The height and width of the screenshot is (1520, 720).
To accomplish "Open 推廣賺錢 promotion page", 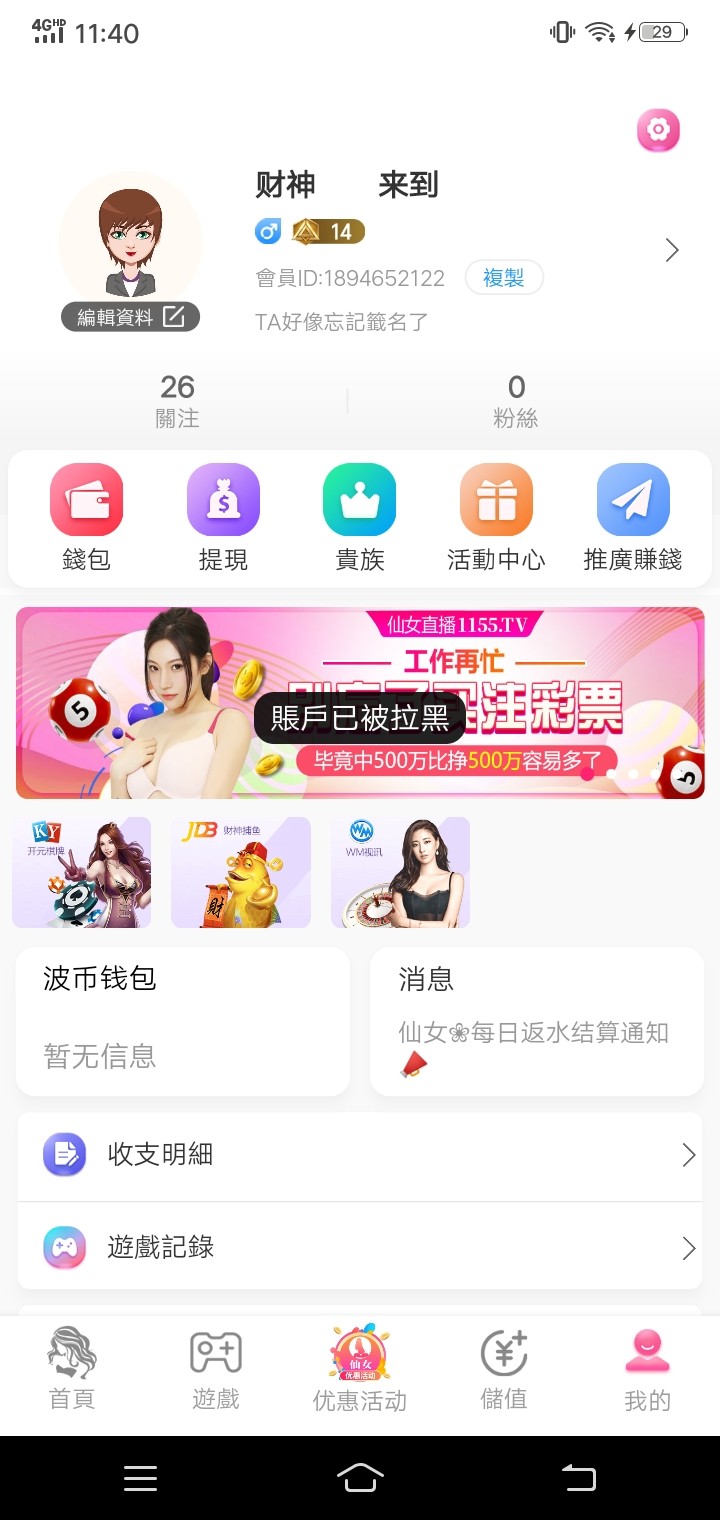I will click(632, 516).
